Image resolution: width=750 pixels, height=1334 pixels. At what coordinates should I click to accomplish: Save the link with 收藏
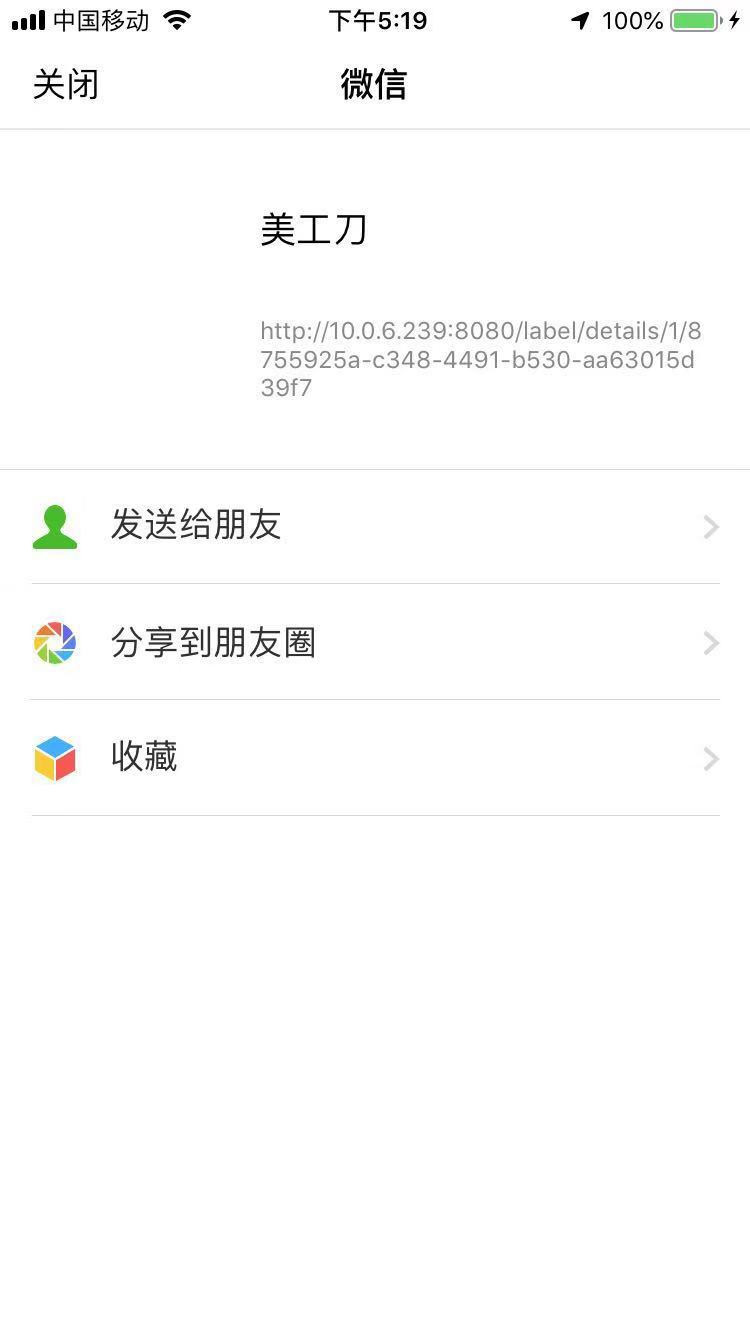[x=144, y=757]
